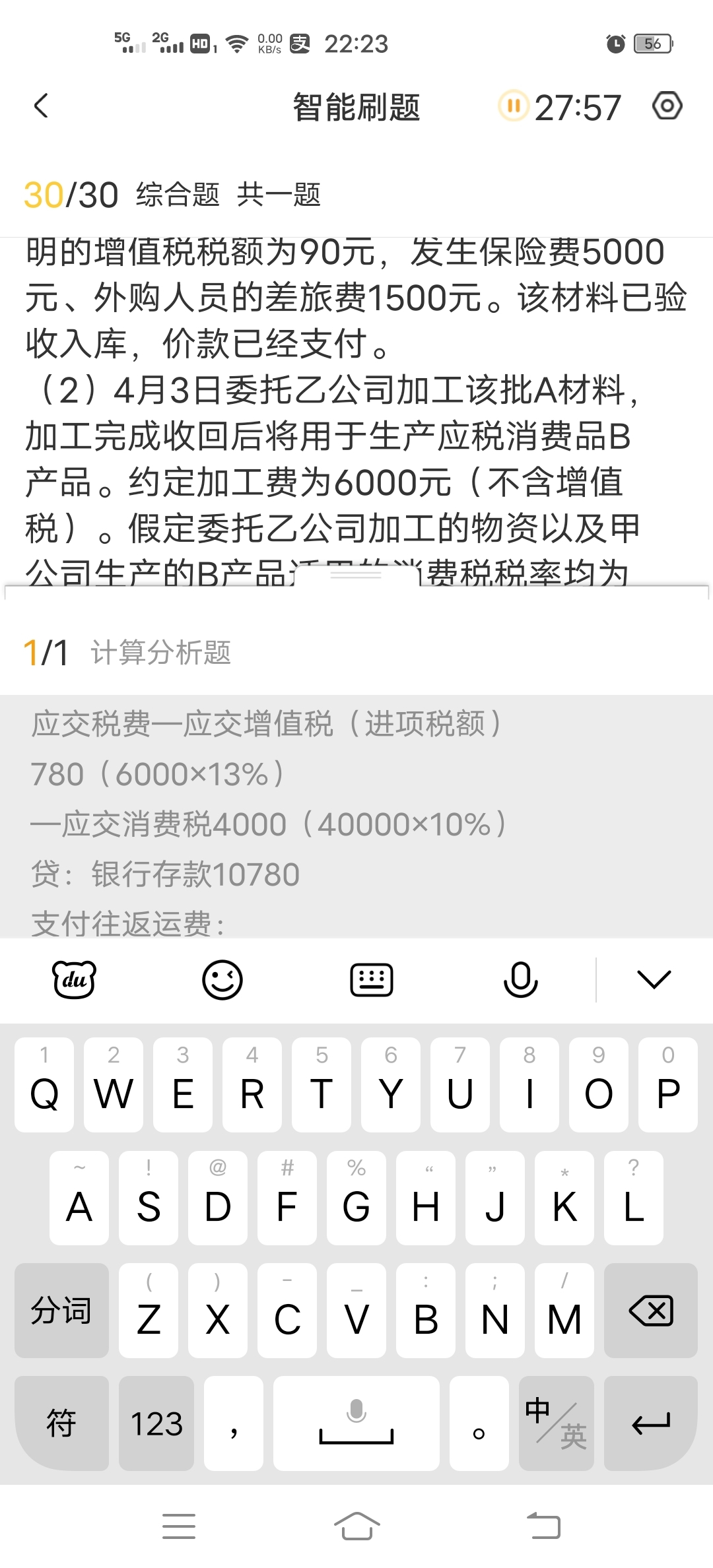This screenshot has width=713, height=1568.
Task: Open the 符 symbols keyboard
Action: click(x=61, y=1423)
